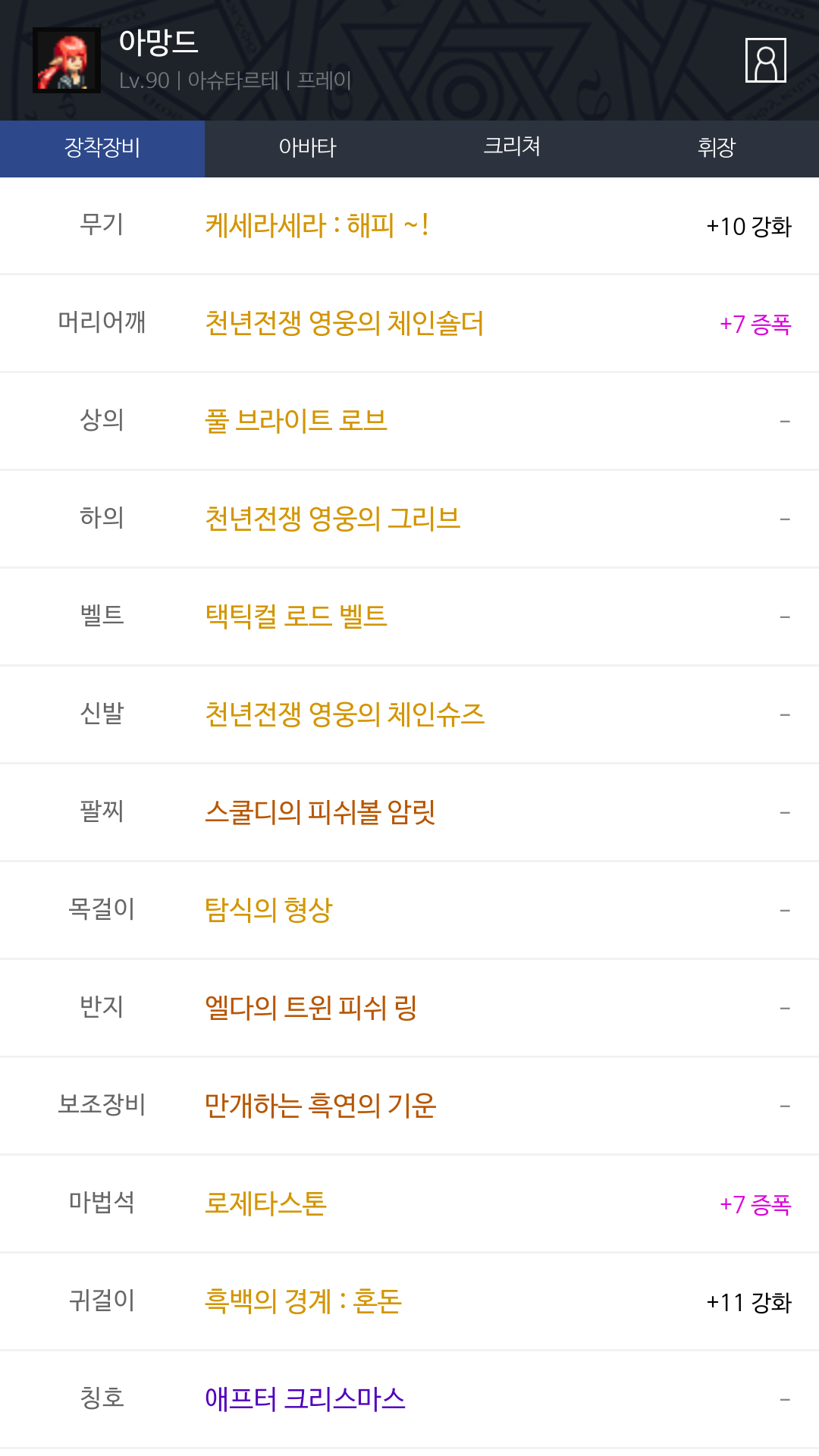
Task: Switch to the 크리쳐 tab
Action: tap(512, 148)
